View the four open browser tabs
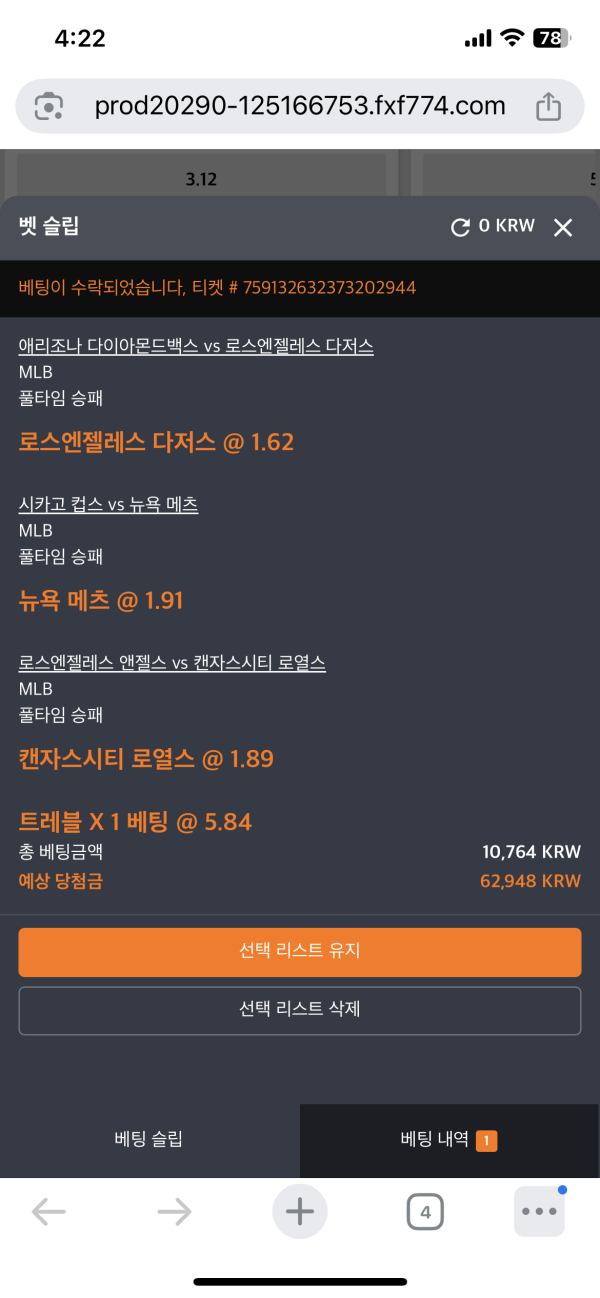 425,1212
